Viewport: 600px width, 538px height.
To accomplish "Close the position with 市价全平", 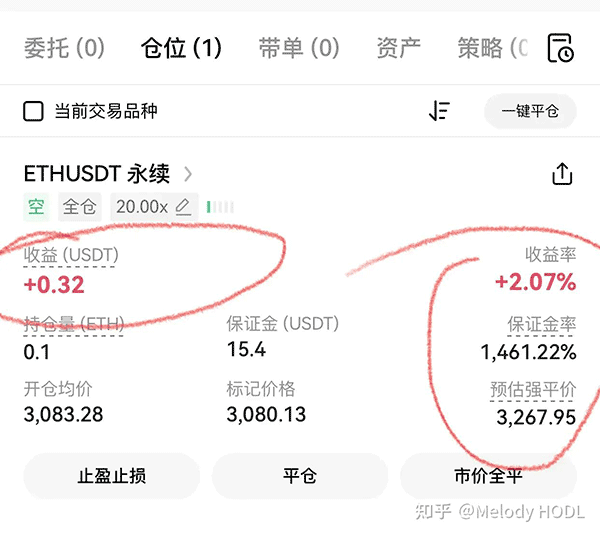I will 488,475.
